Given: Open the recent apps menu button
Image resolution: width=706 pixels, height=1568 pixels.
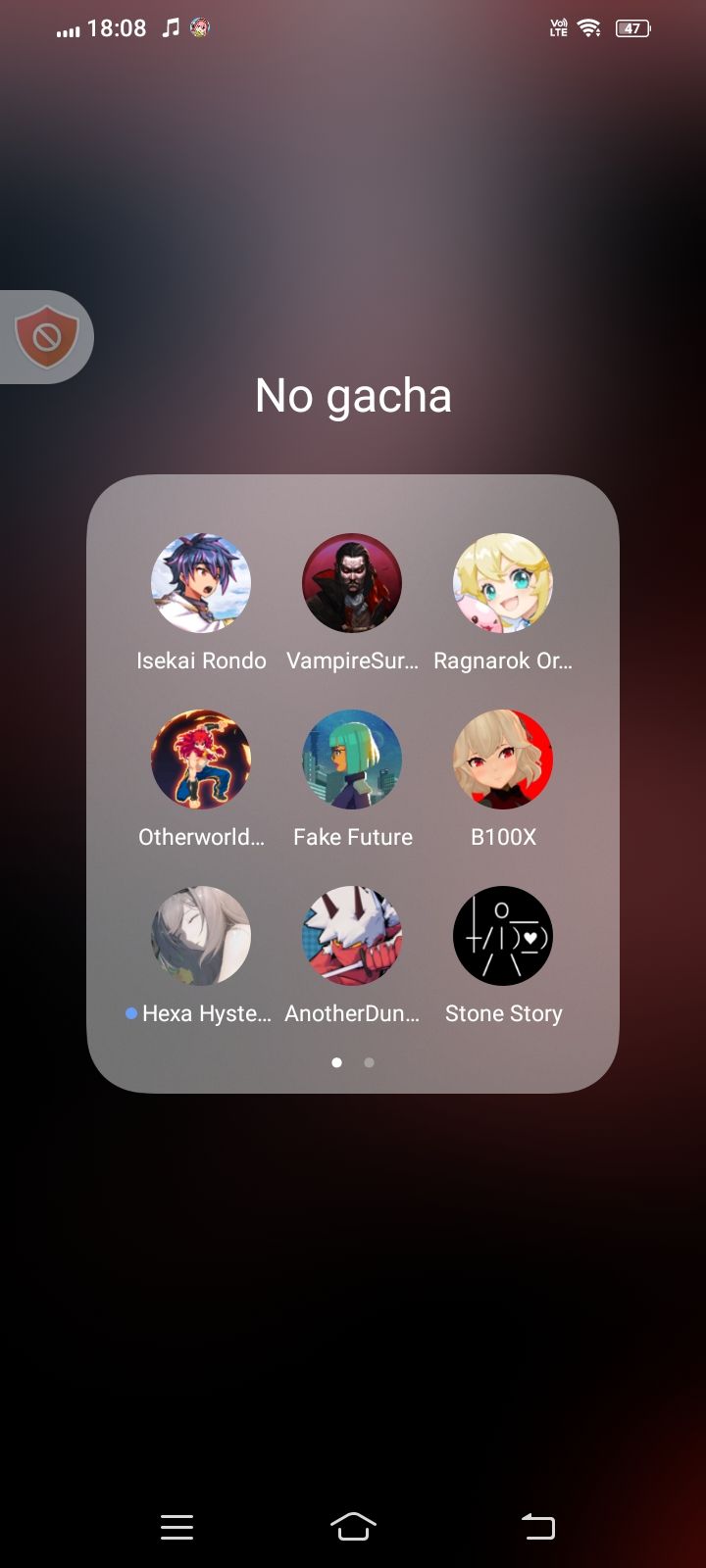Looking at the screenshot, I should [x=176, y=1526].
